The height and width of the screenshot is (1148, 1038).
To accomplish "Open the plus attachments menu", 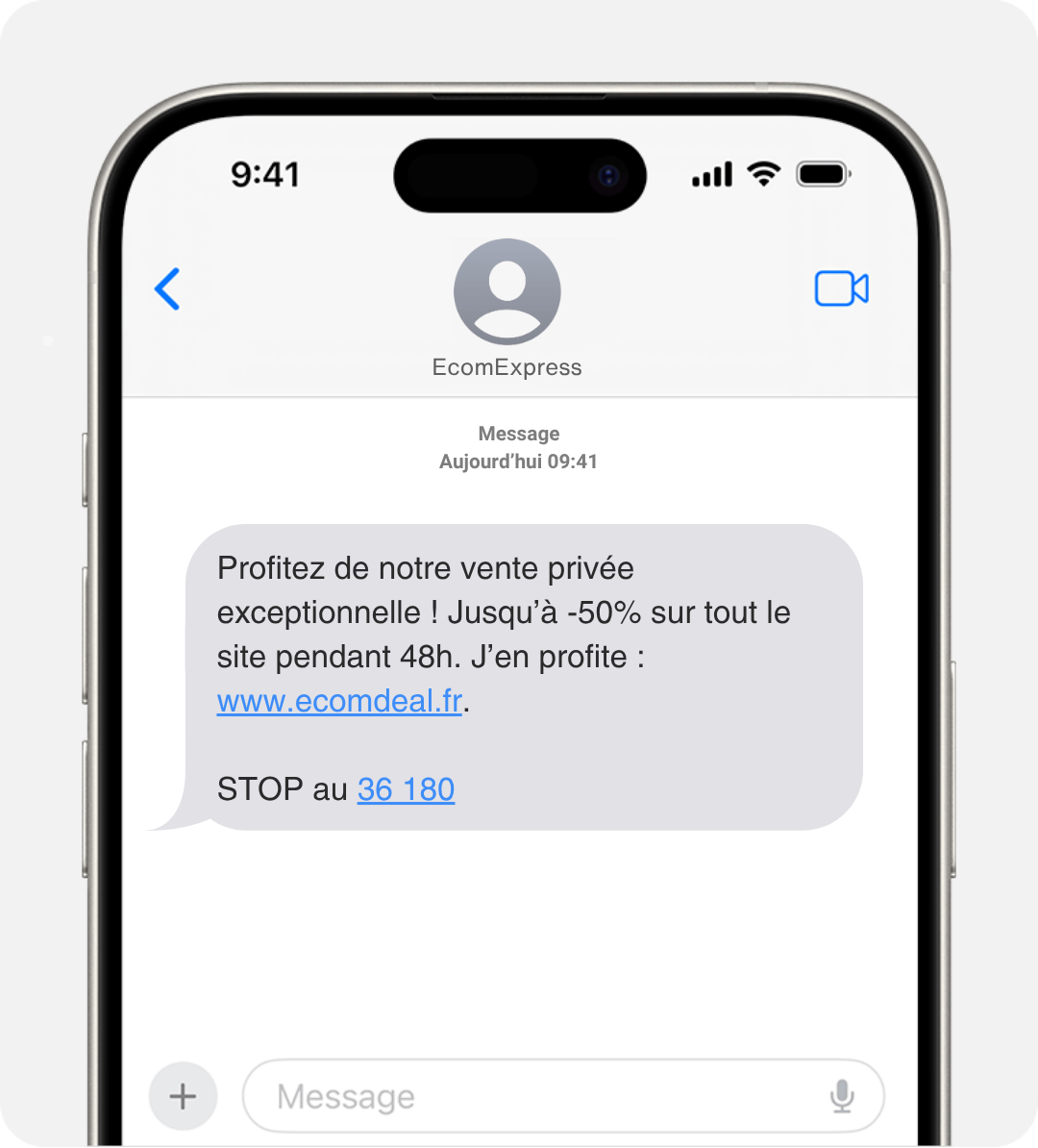I will coord(184,1096).
